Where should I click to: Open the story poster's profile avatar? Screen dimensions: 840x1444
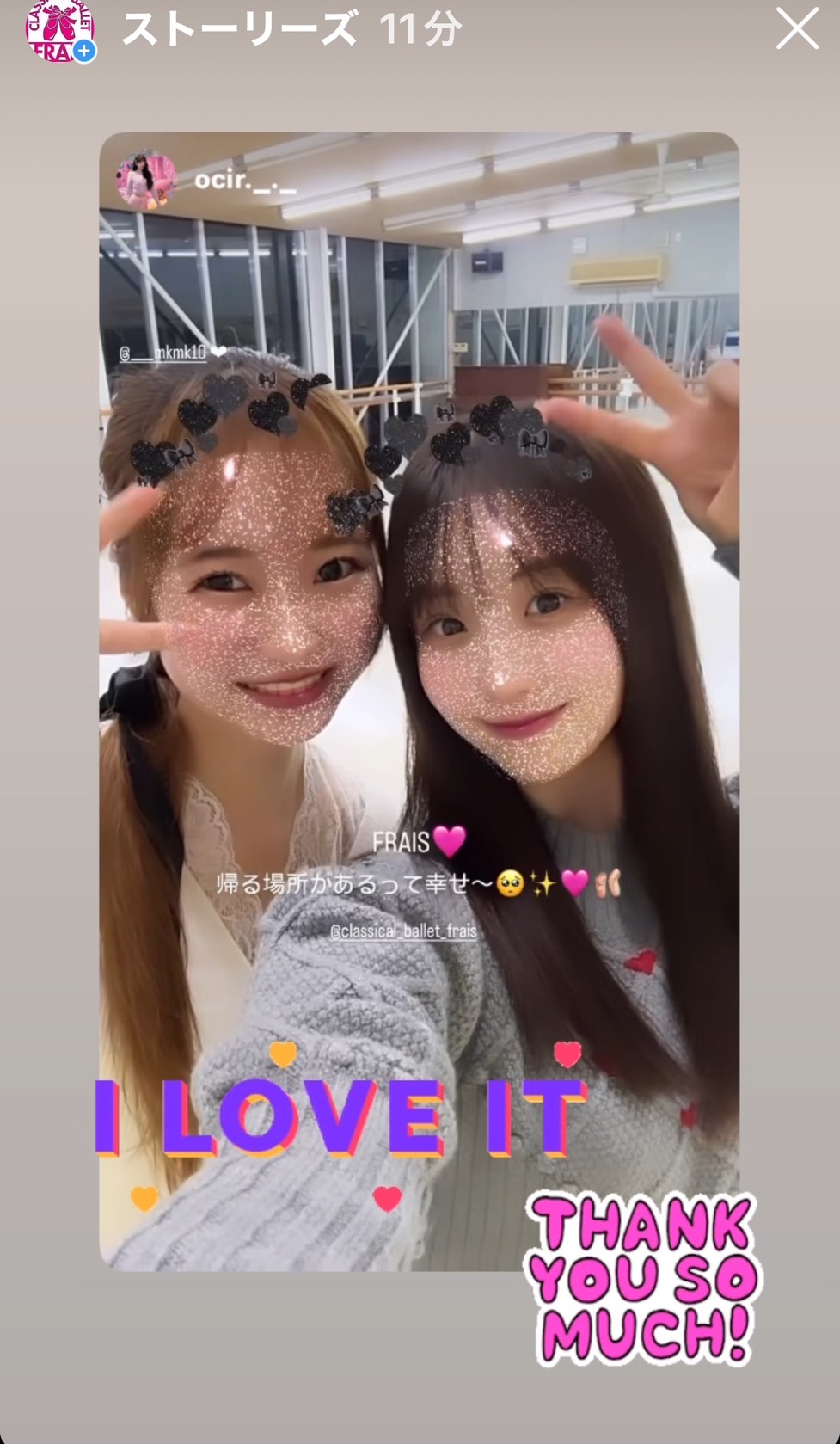[x=59, y=31]
